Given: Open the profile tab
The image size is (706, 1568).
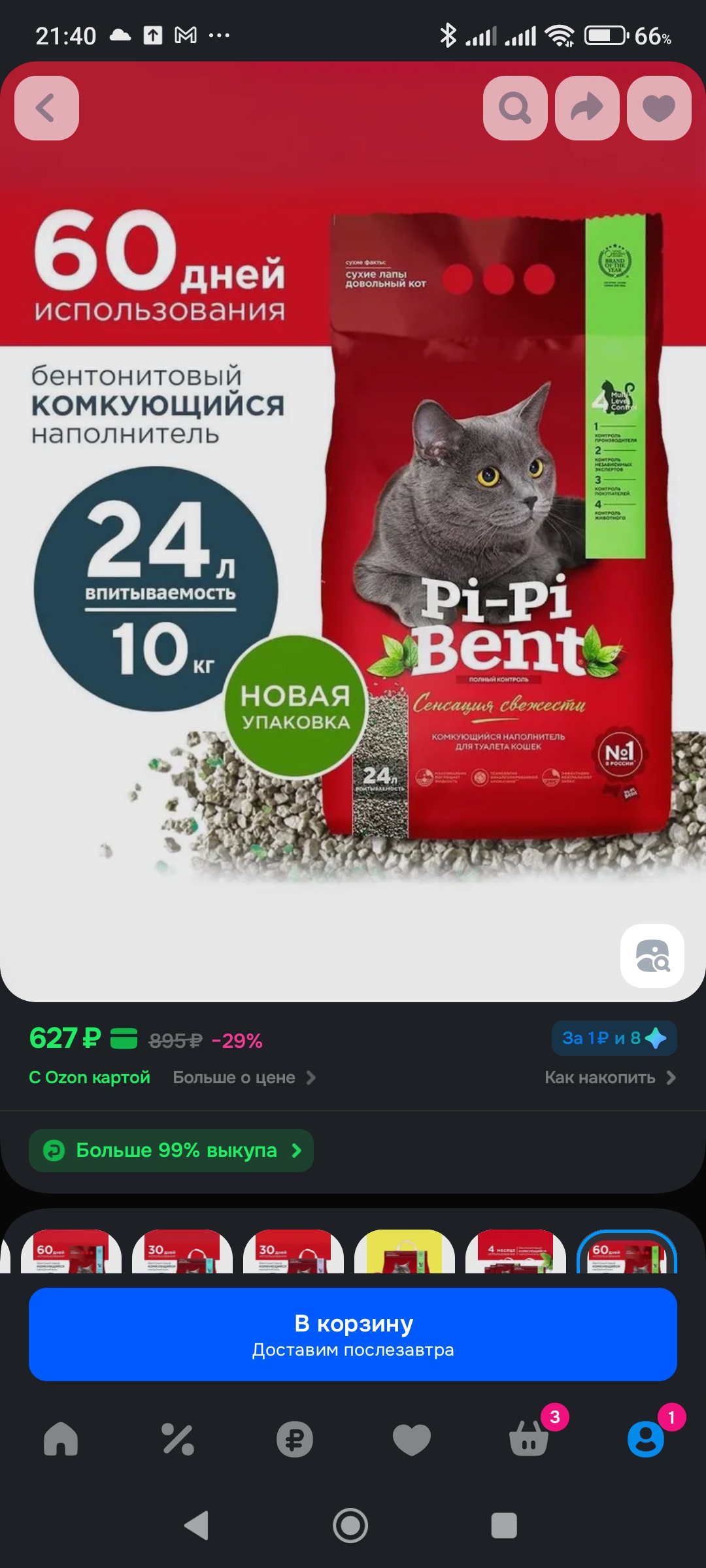Looking at the screenshot, I should 646,1438.
